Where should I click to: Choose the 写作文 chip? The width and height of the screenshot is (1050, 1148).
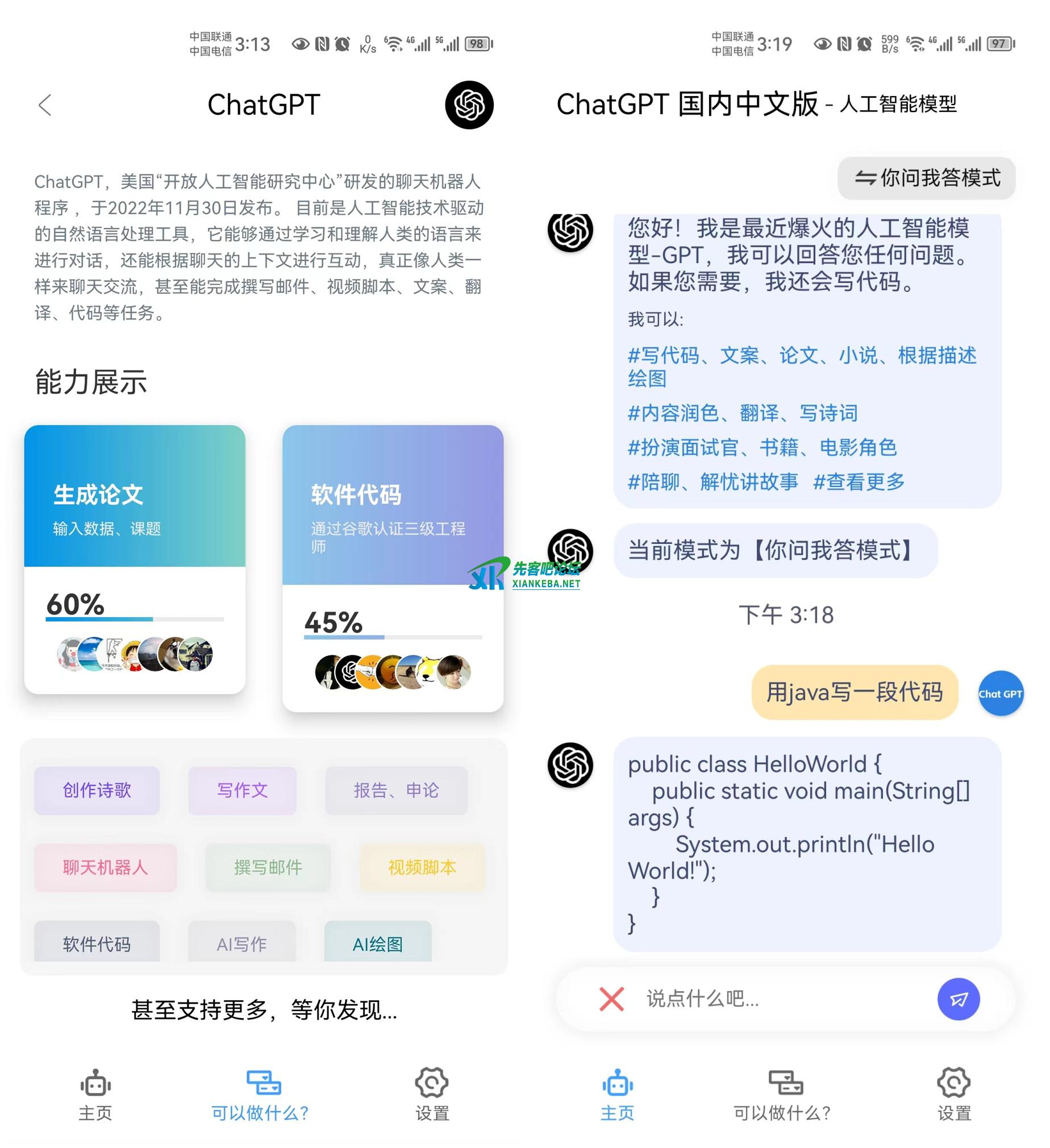(242, 790)
